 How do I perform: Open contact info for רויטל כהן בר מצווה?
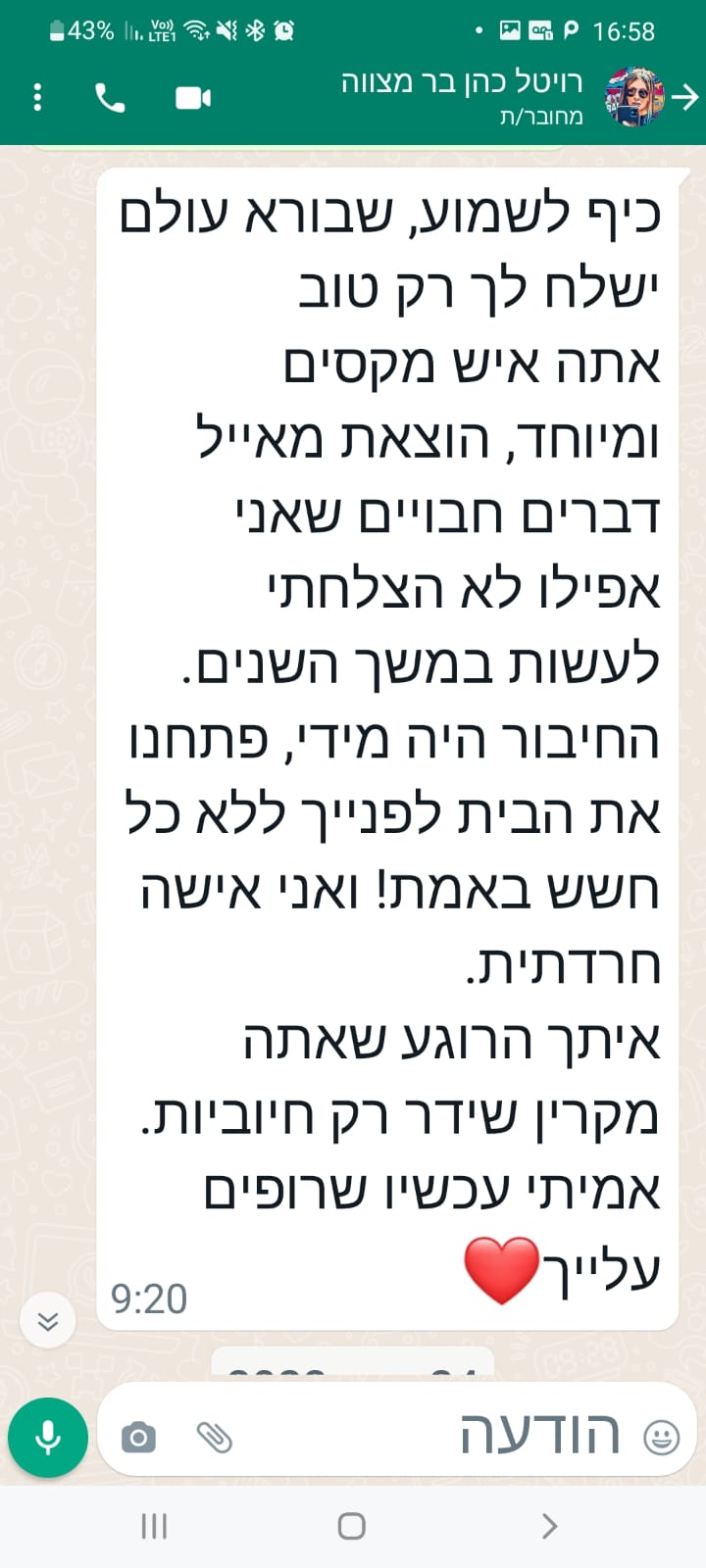461,97
